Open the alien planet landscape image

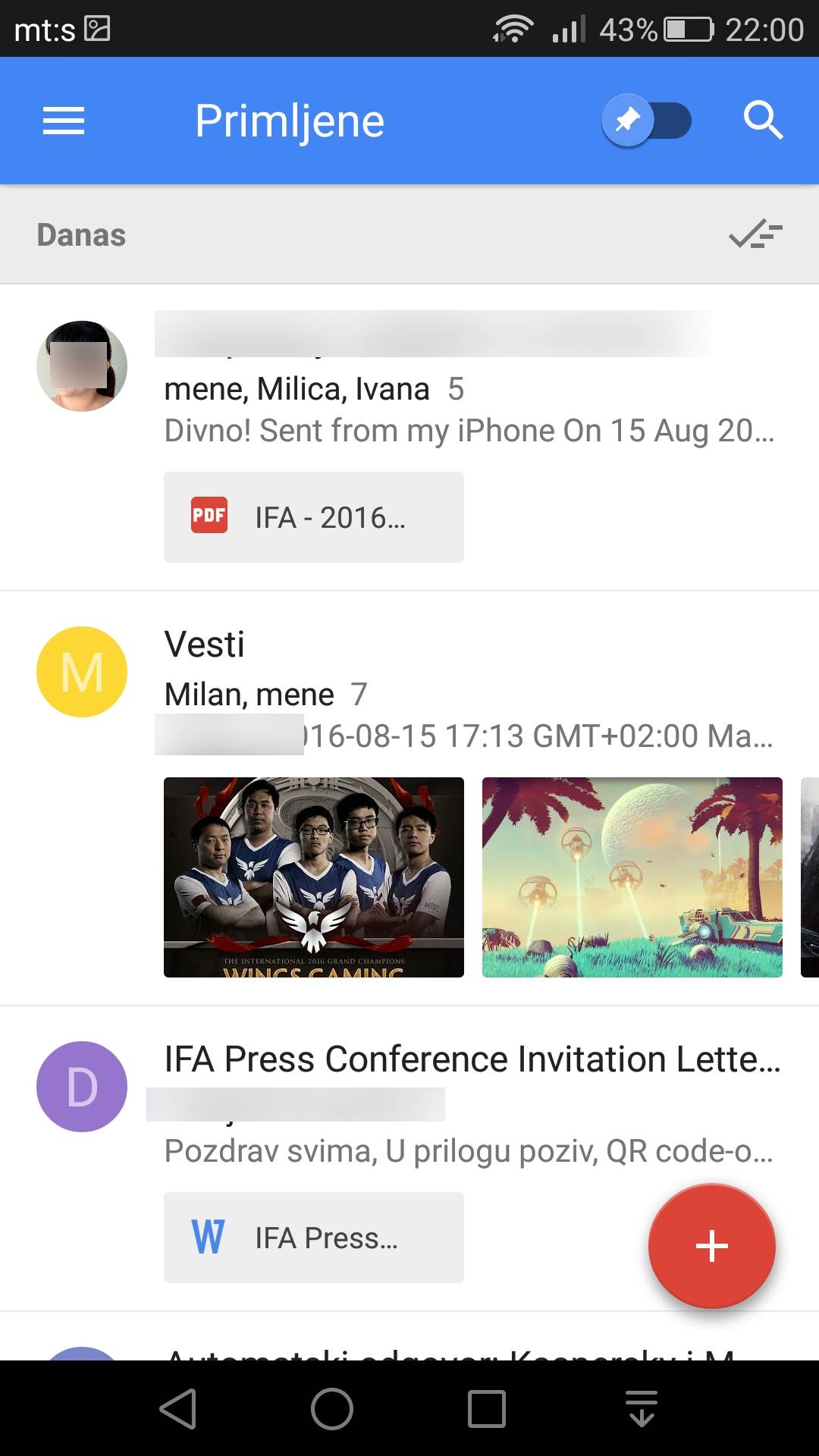(x=632, y=877)
